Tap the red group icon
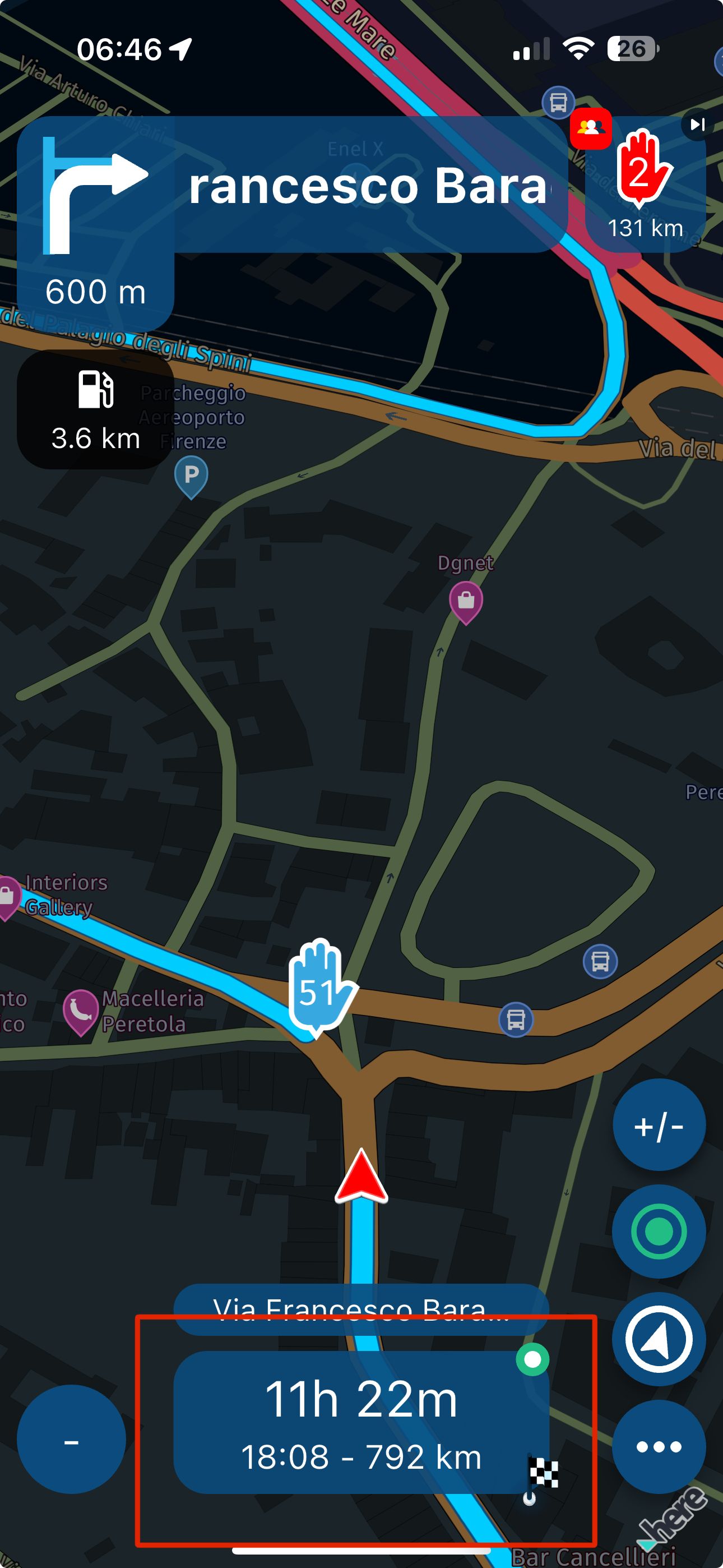 click(x=590, y=128)
